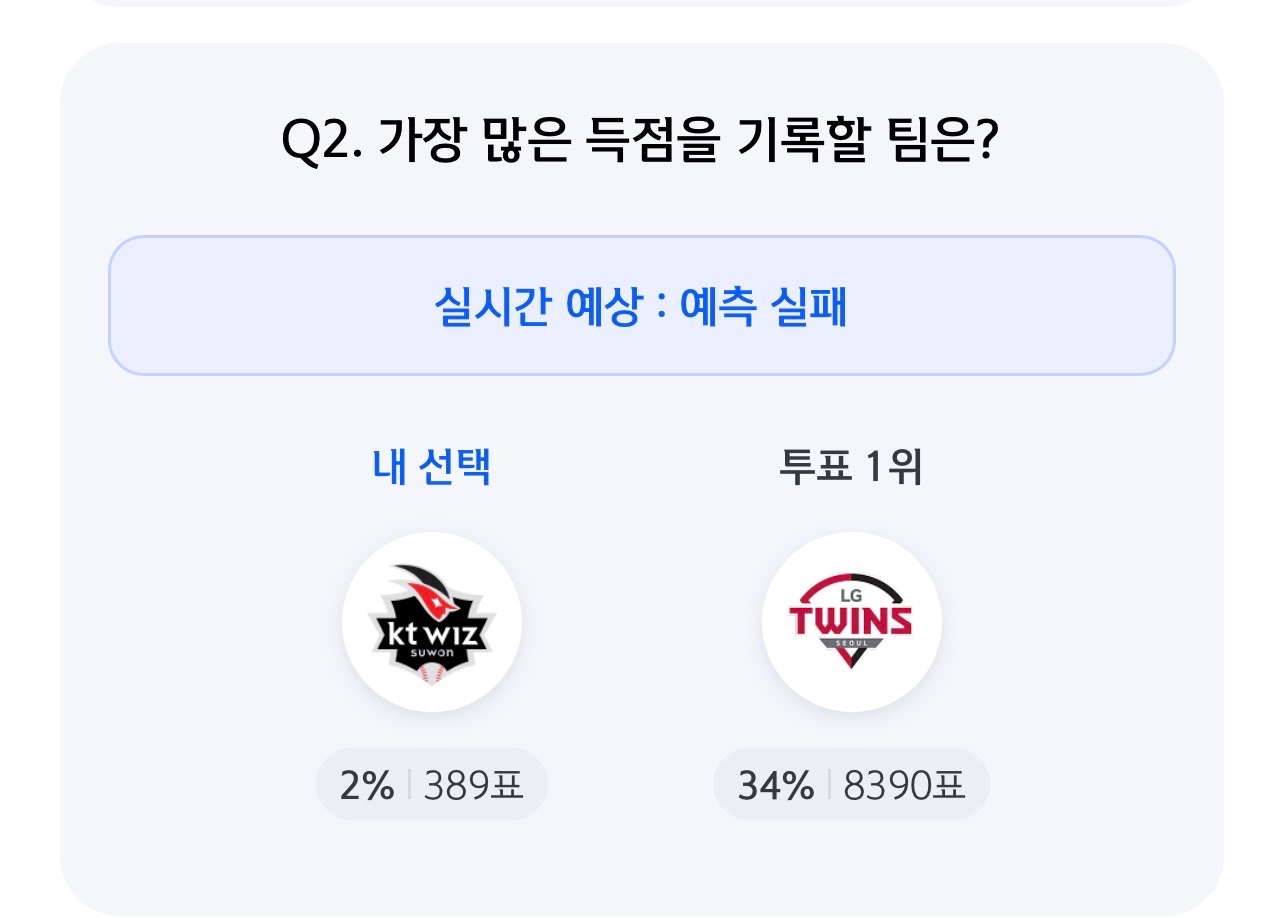1284x918 pixels.
Task: Tap the 실시간 예상 예측 실패 banner
Action: (641, 306)
